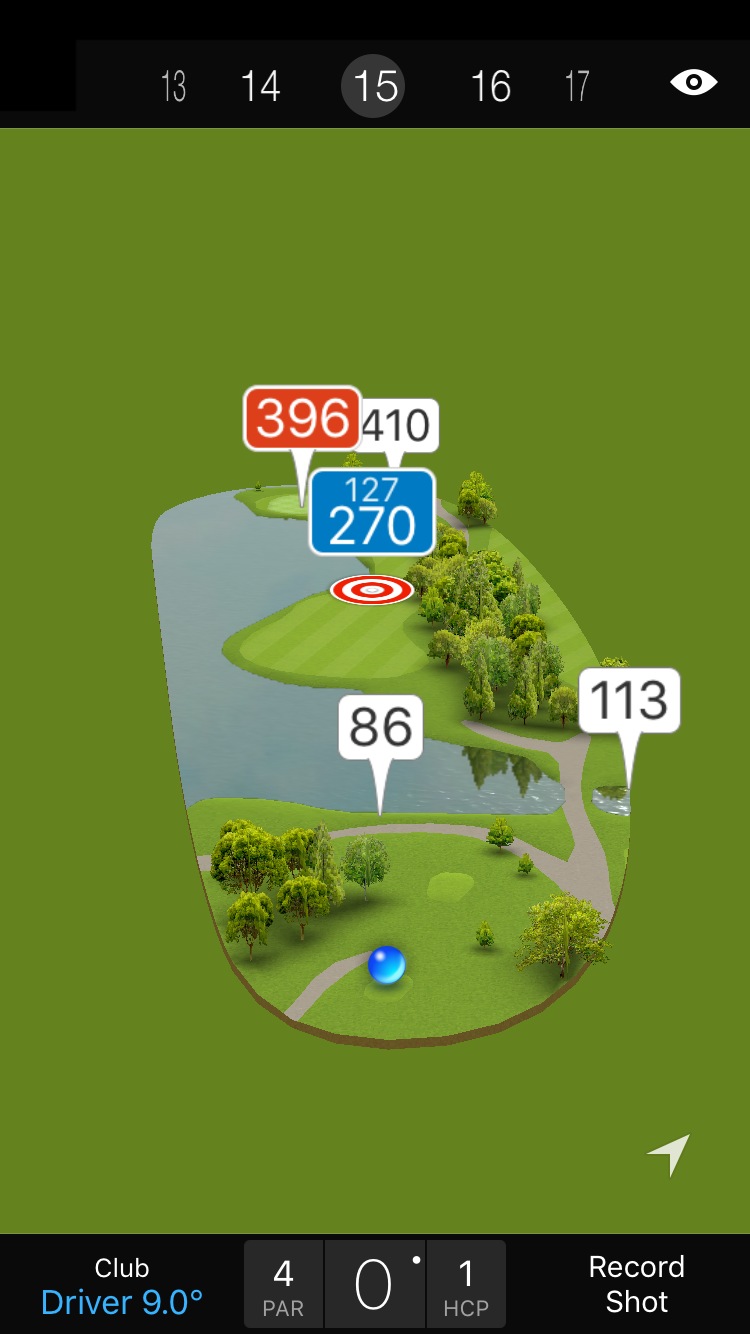Go to hole 14
750x1334 pixels.
pos(260,87)
